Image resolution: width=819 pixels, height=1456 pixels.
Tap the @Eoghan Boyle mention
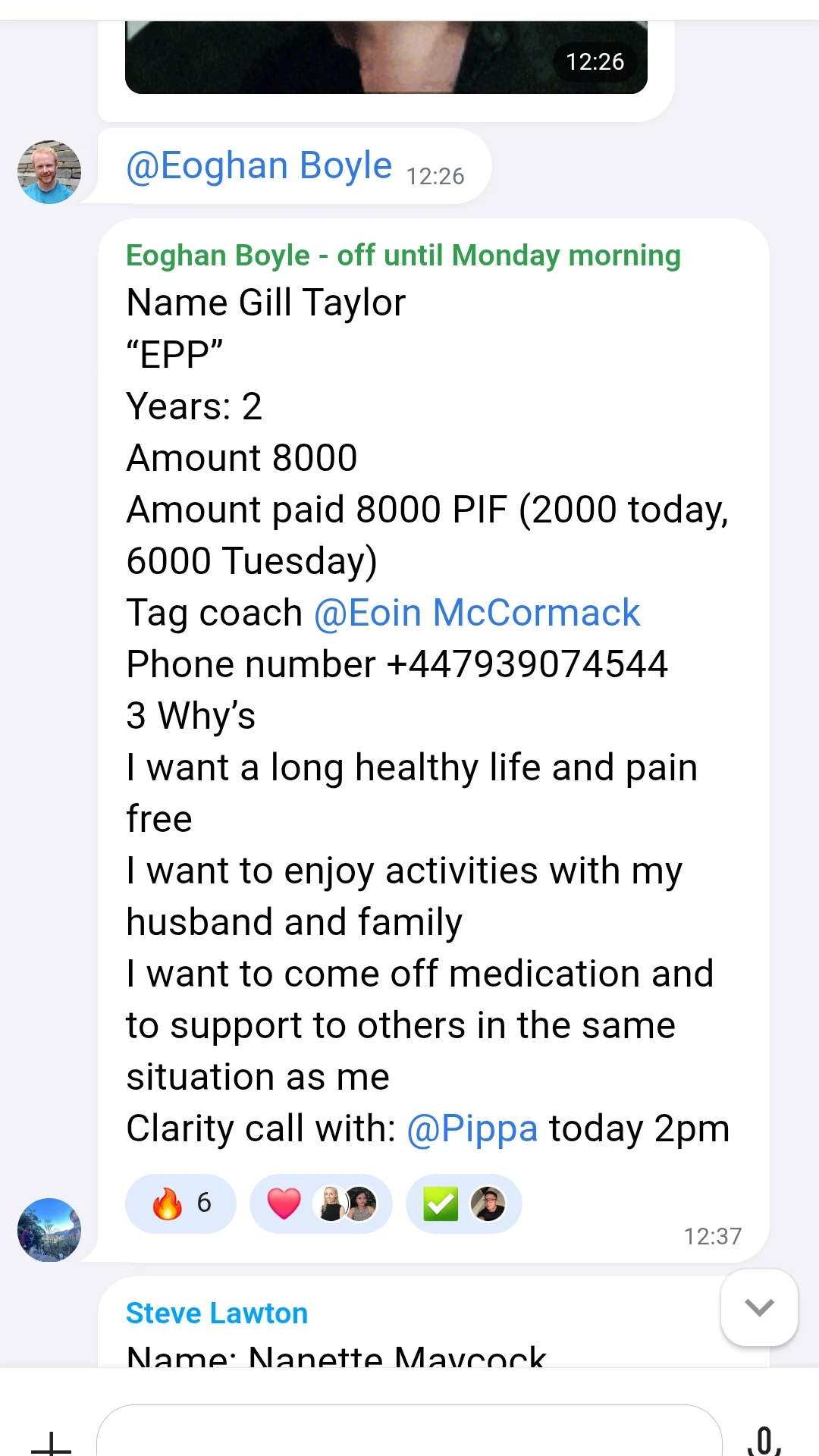259,166
